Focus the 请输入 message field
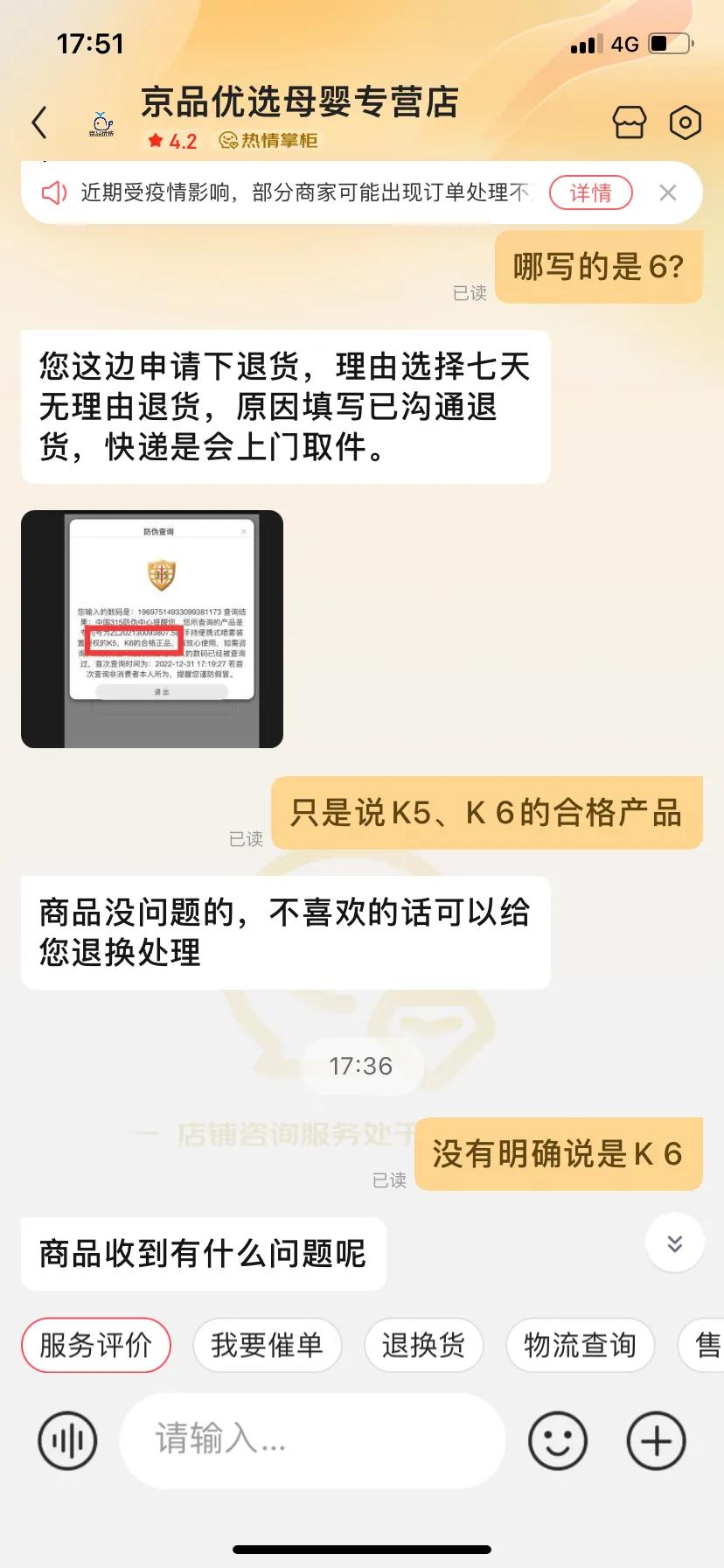 pos(312,1440)
